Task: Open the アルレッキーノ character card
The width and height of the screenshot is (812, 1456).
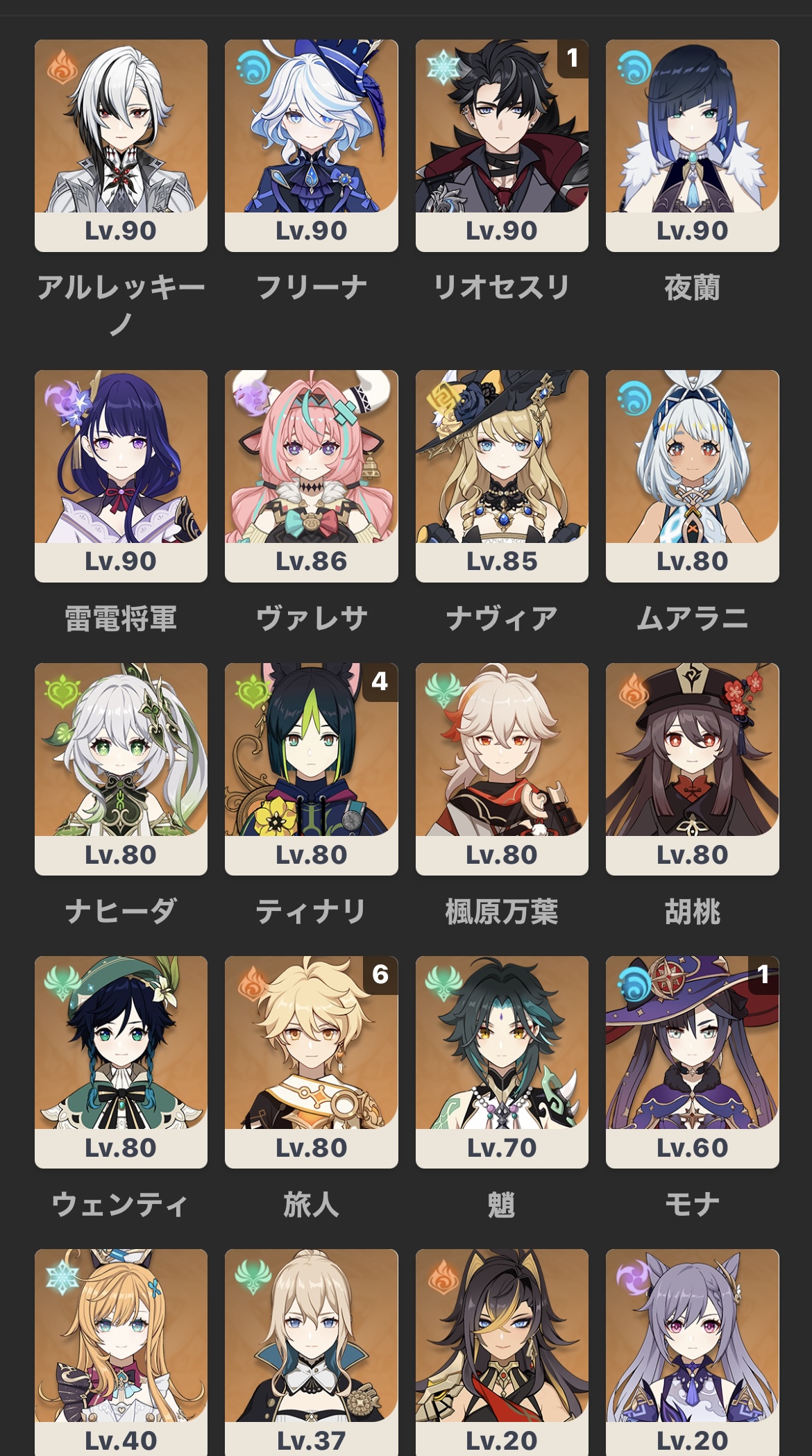Action: click(x=121, y=145)
